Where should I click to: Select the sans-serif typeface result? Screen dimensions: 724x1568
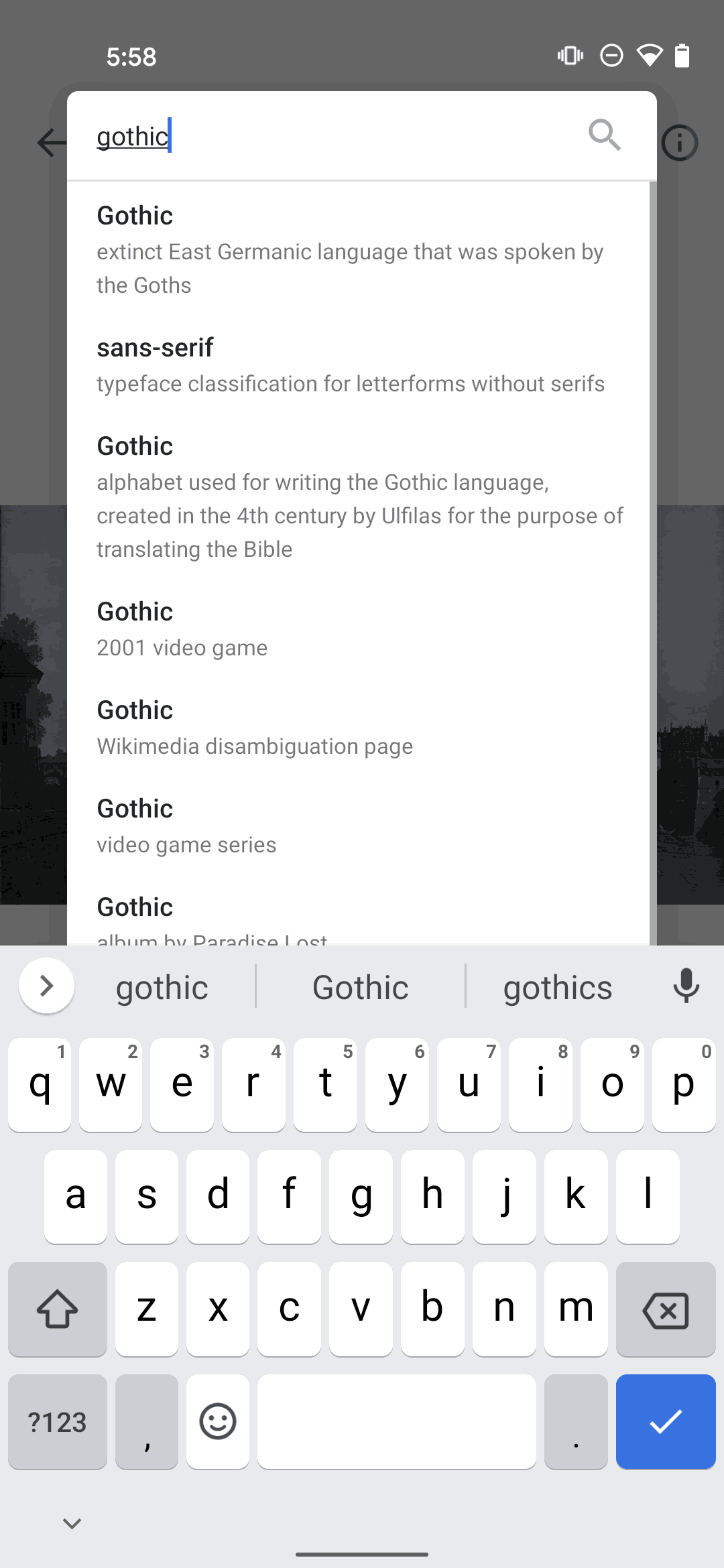(359, 365)
